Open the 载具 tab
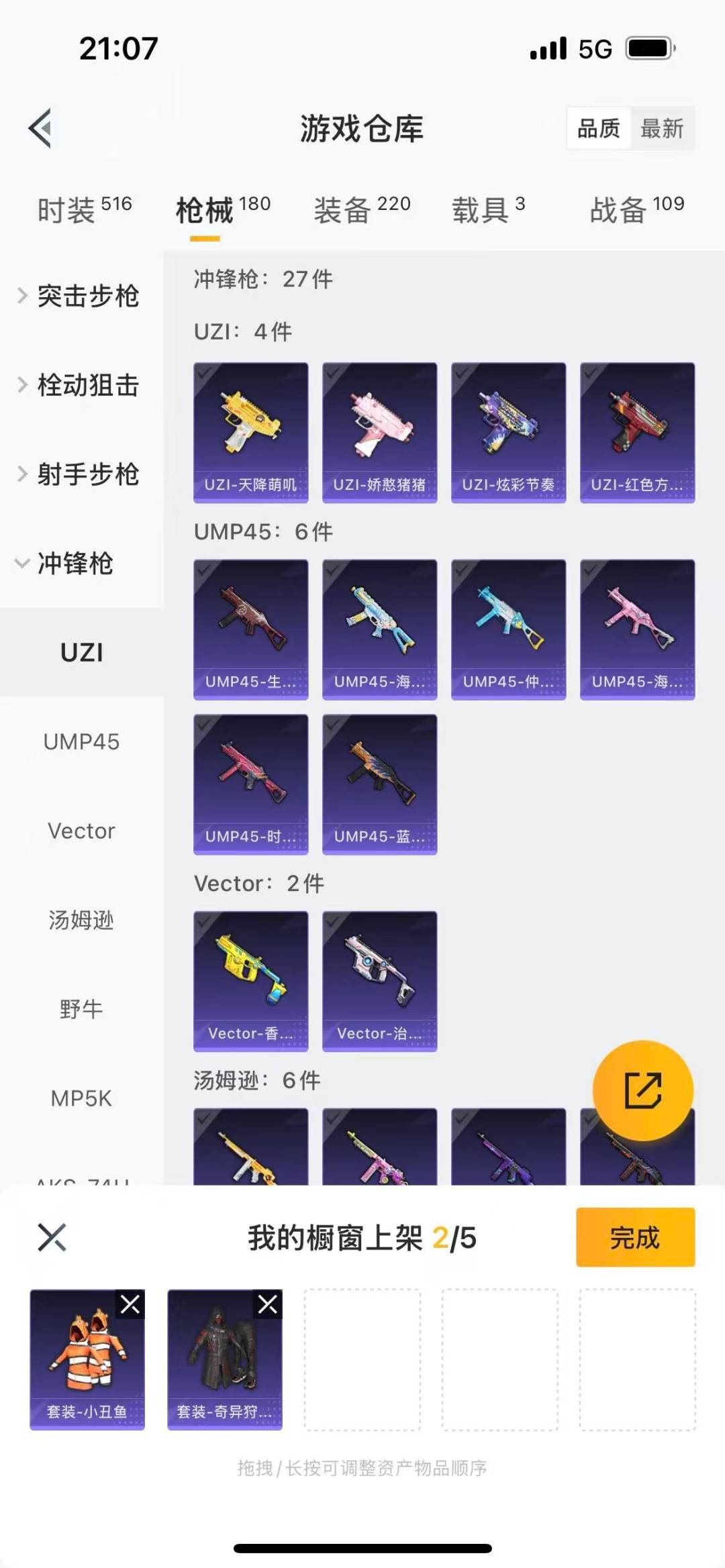725x1568 pixels. pyautogui.click(x=488, y=210)
